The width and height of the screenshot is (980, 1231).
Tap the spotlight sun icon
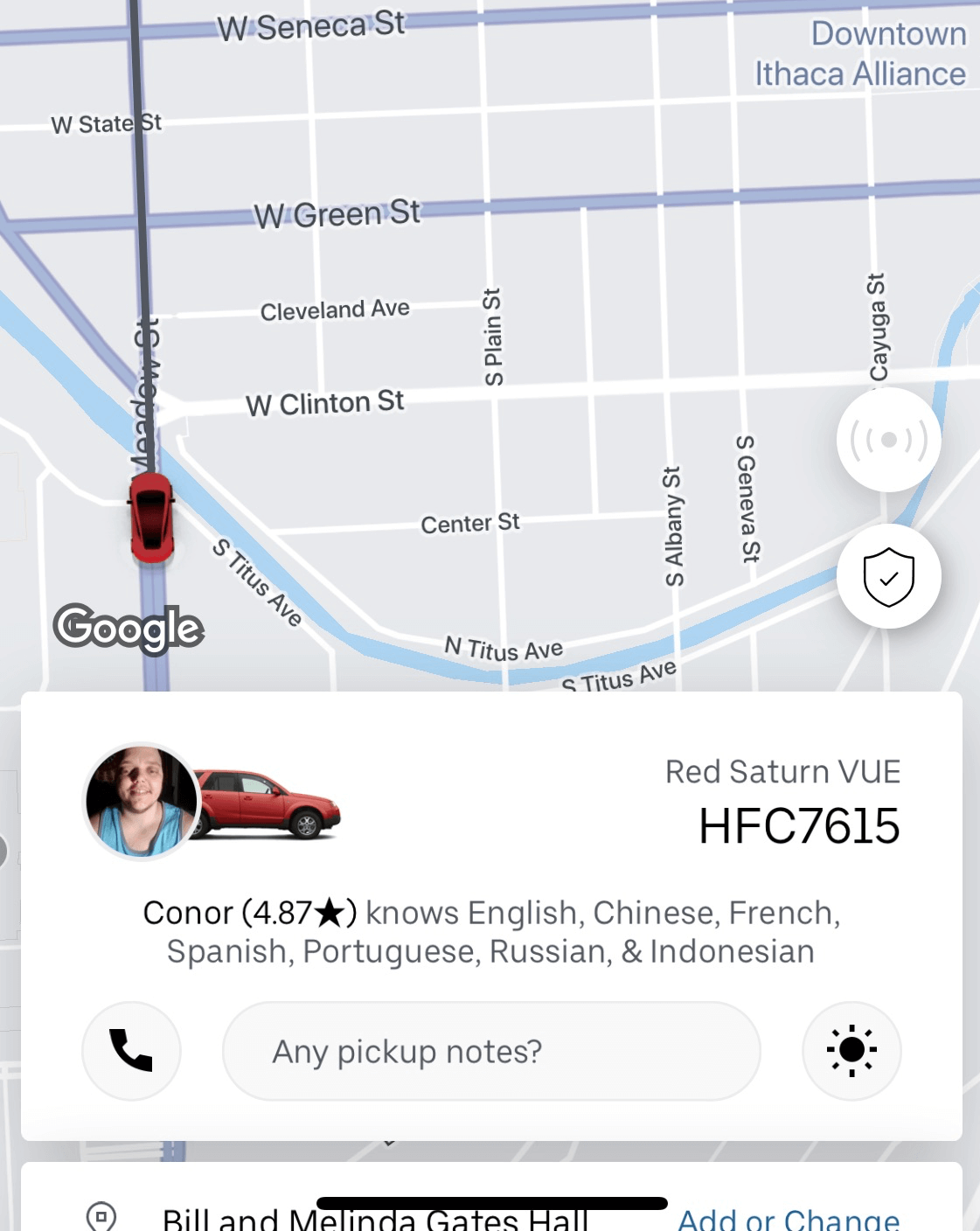click(x=851, y=1050)
